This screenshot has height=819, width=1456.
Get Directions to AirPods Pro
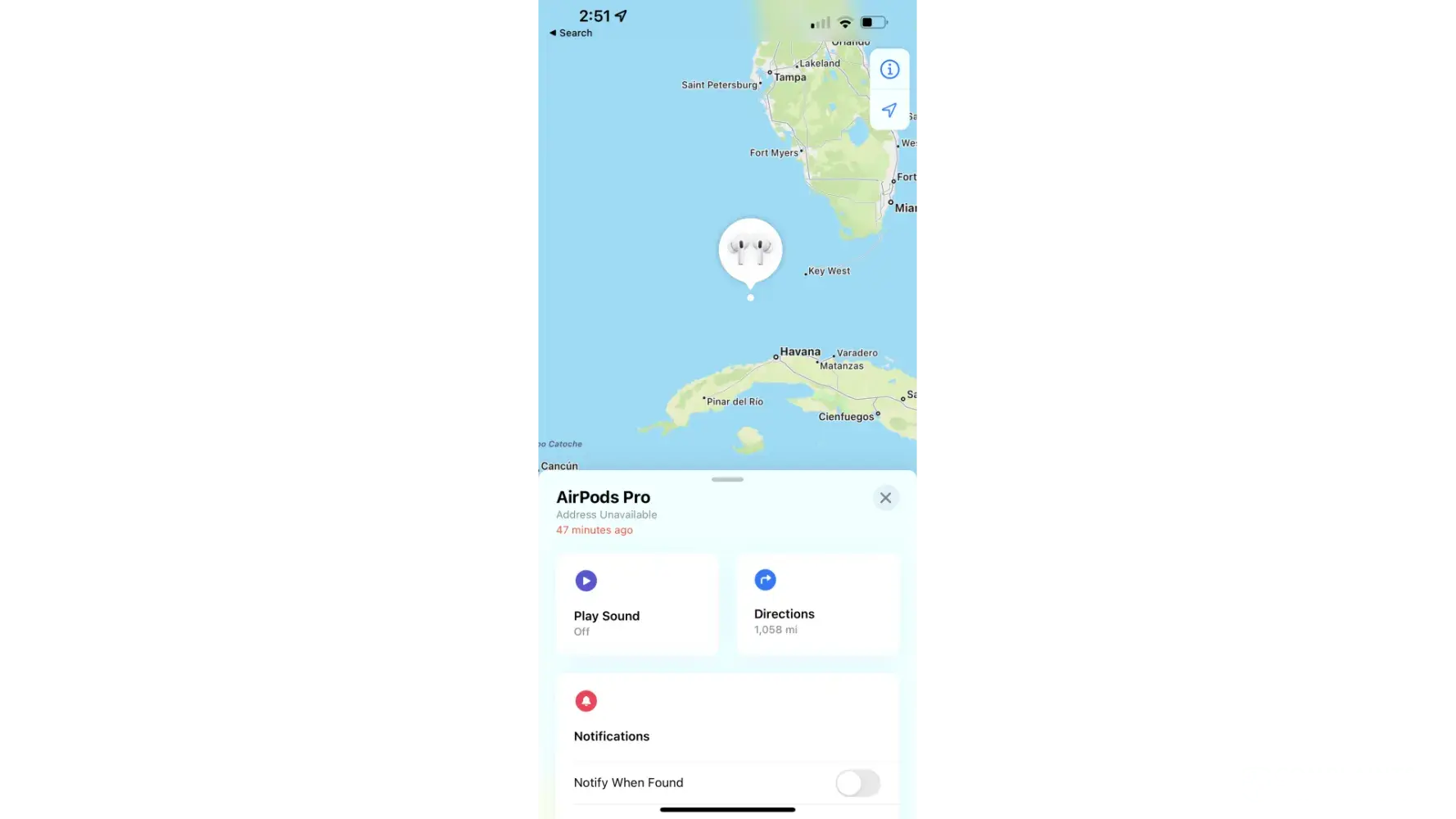[817, 604]
